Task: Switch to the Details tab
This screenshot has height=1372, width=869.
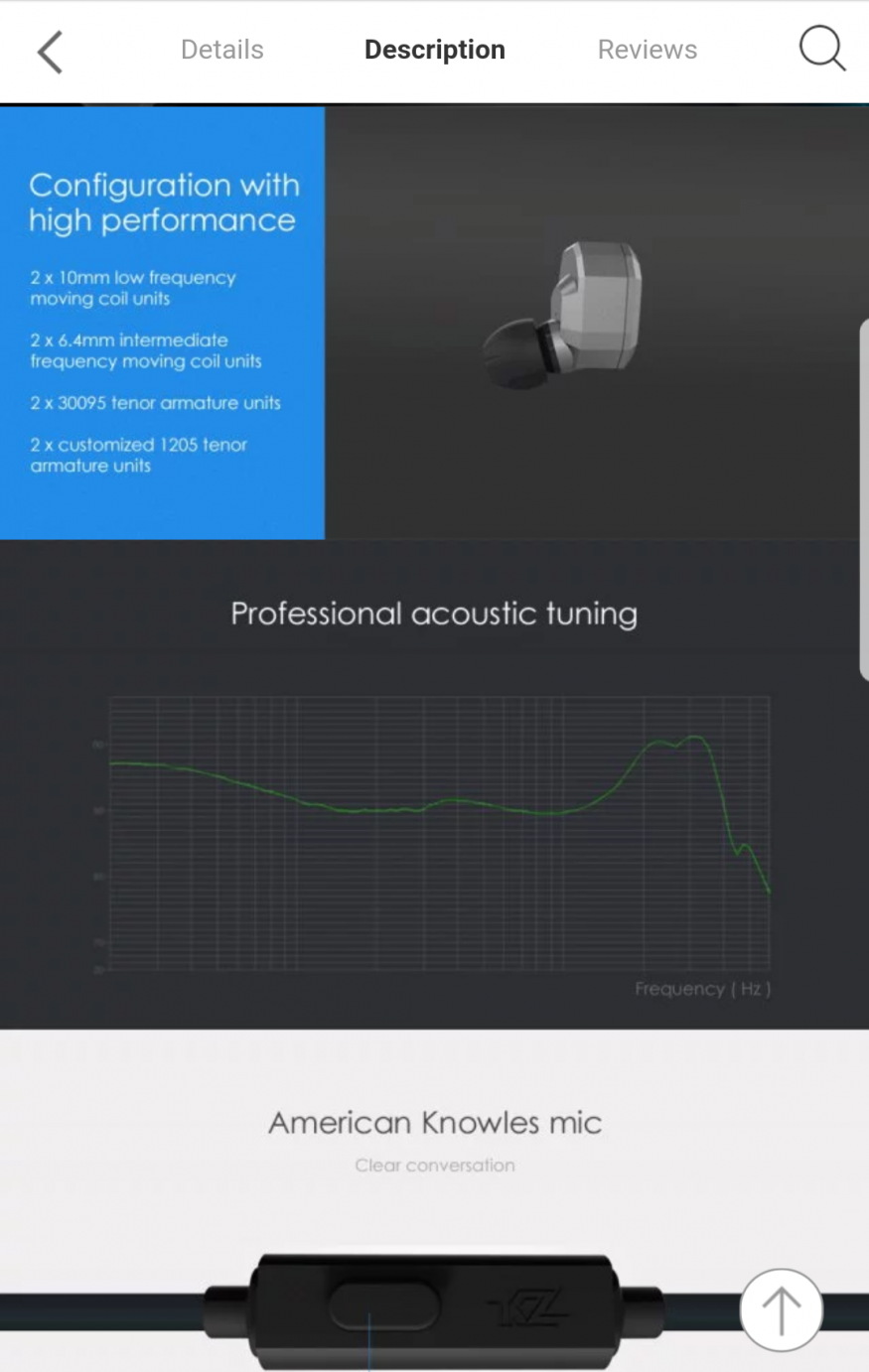Action: pyautogui.click(x=221, y=50)
